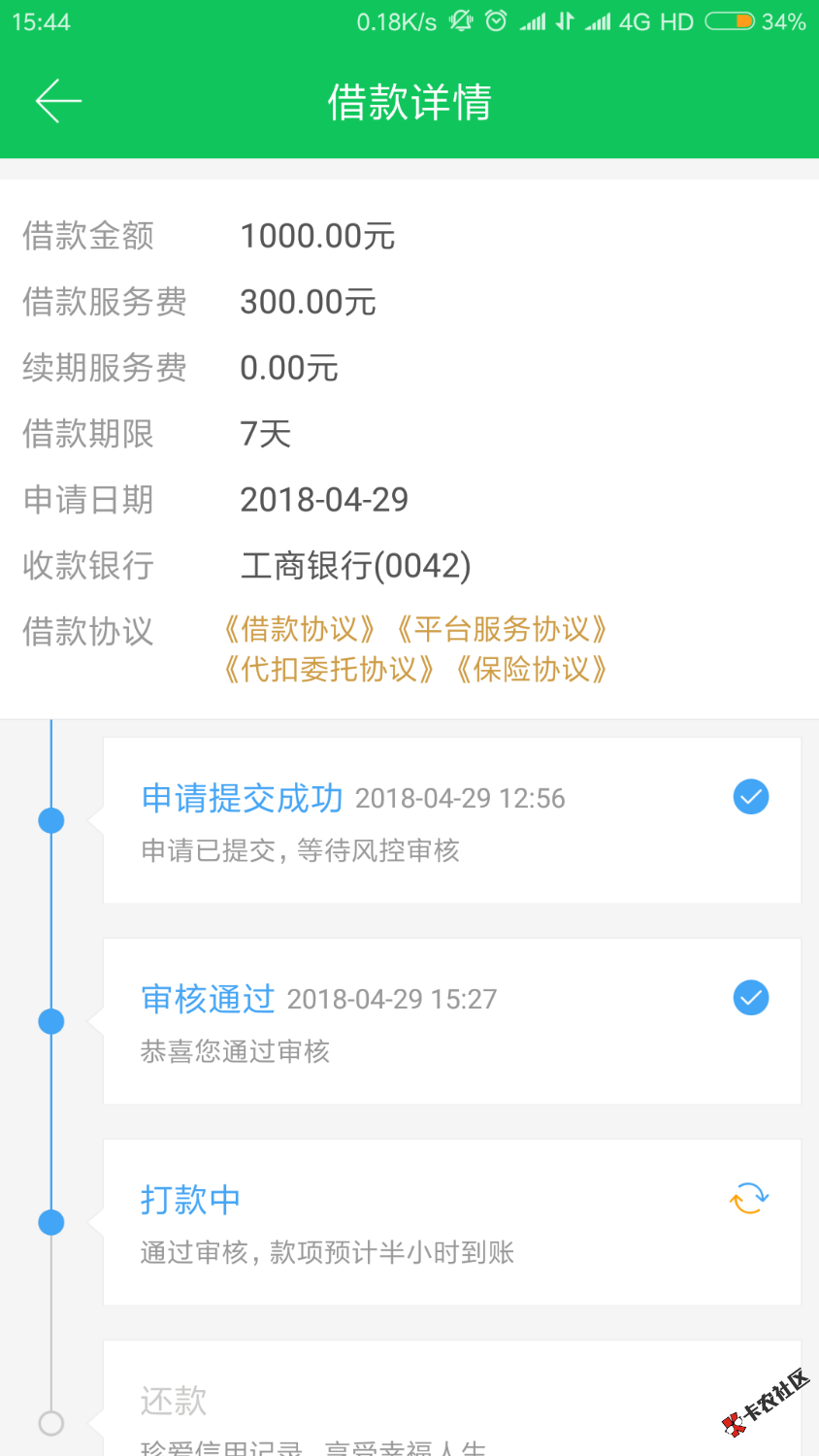Open the《平台服务协议》link
819x1456 pixels.
click(x=502, y=629)
